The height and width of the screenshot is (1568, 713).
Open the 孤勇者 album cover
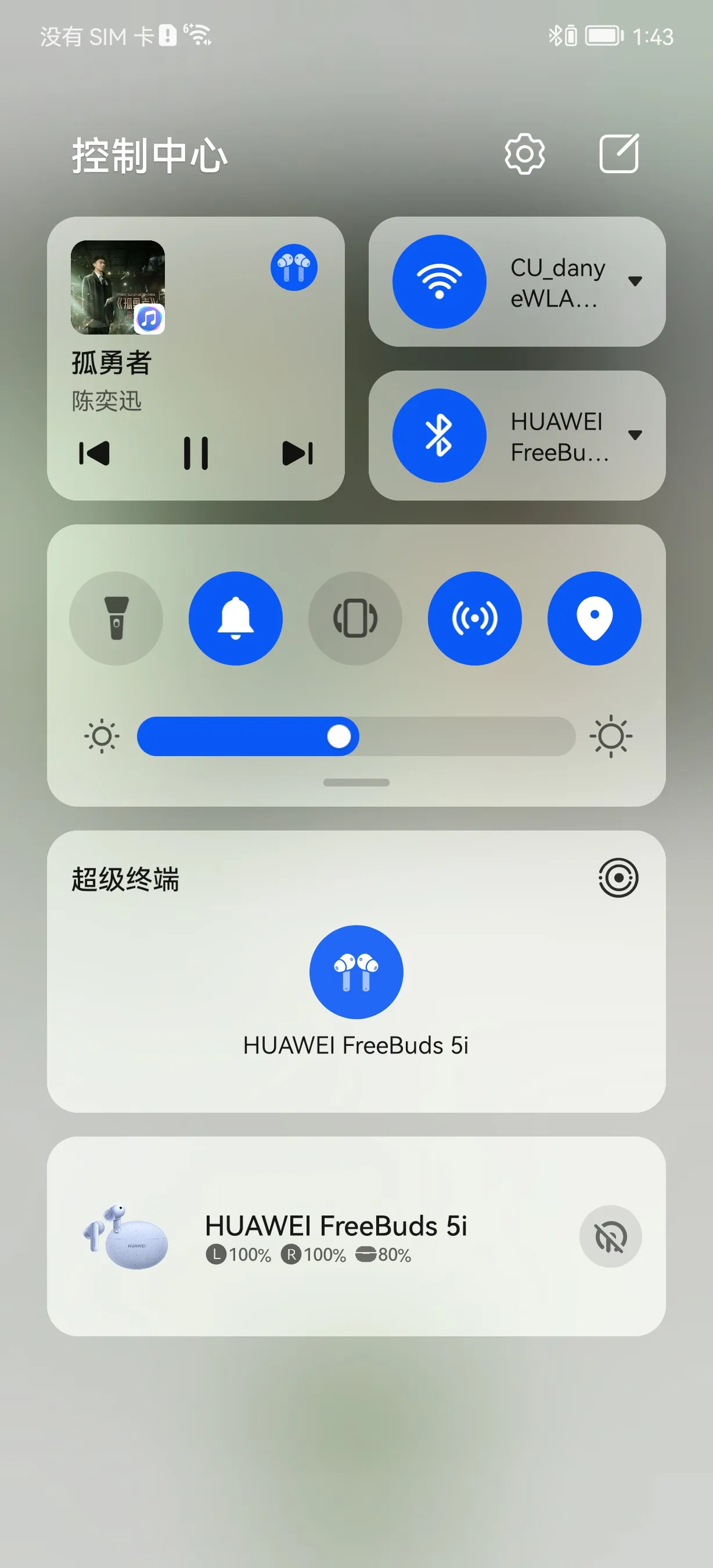click(x=117, y=287)
